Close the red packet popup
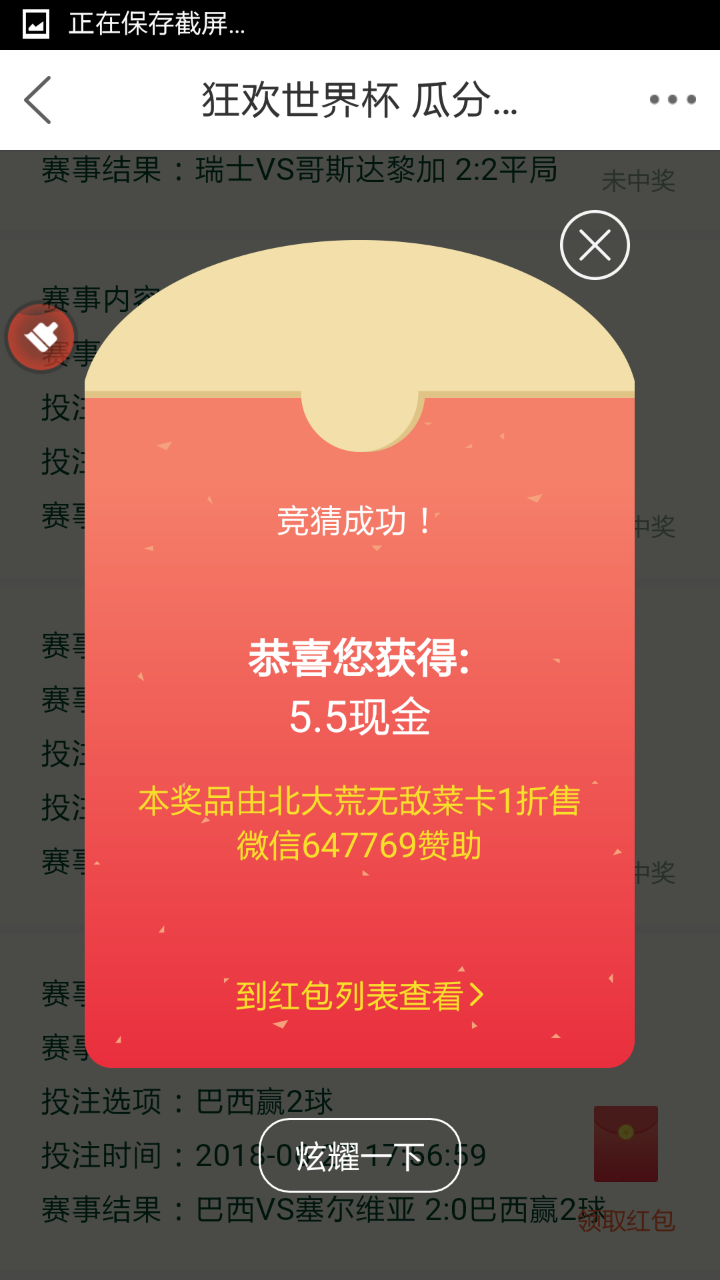This screenshot has height=1280, width=720. [x=595, y=245]
